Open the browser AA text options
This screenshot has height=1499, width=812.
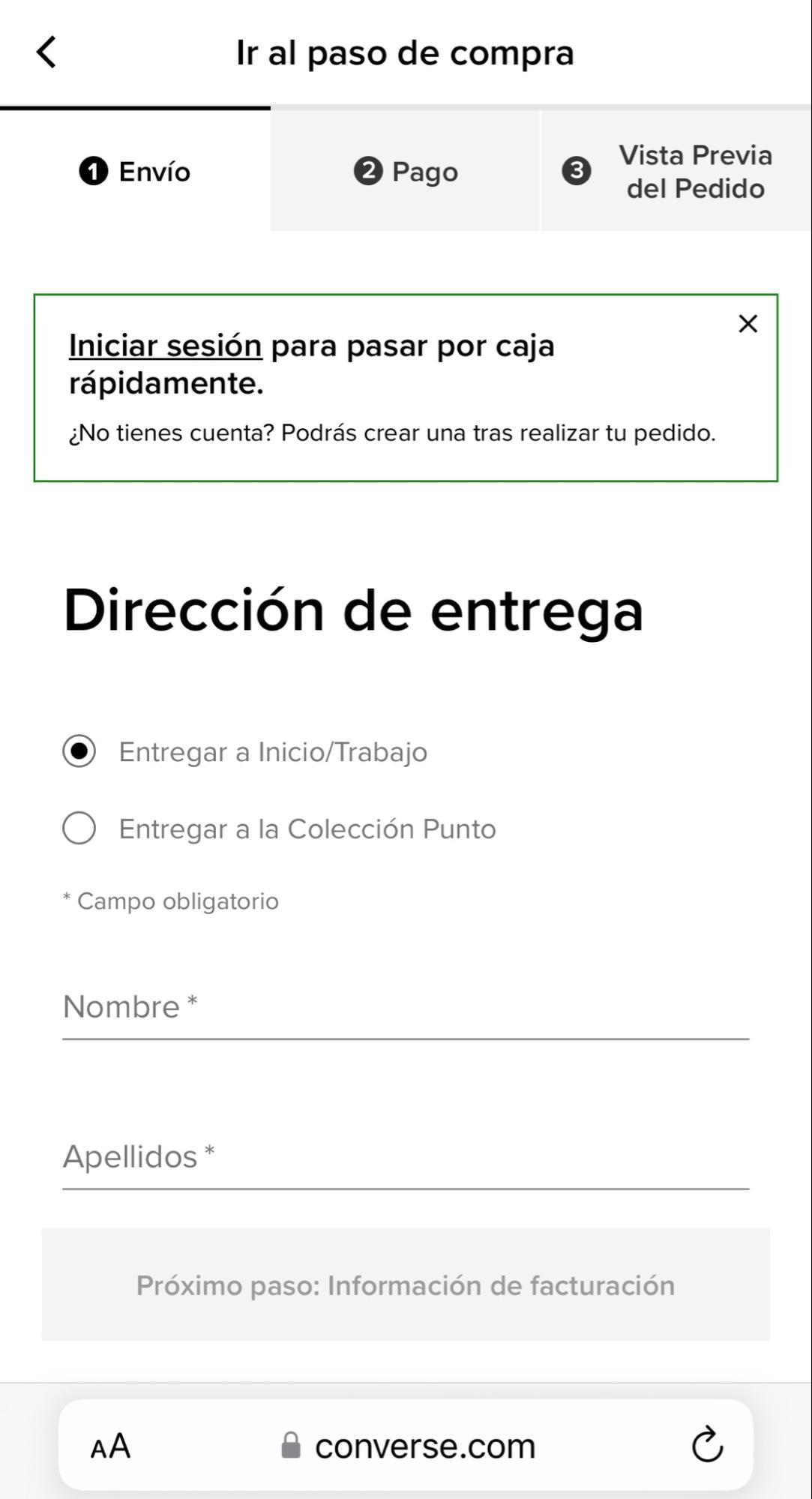click(110, 1445)
